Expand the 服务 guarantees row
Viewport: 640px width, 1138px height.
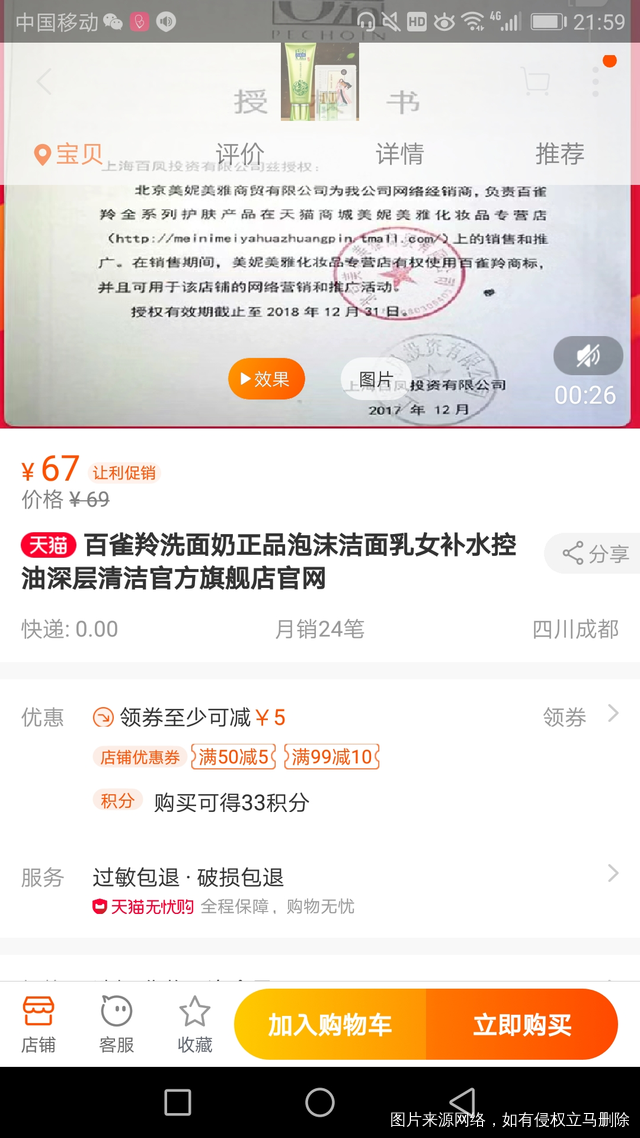click(x=612, y=876)
